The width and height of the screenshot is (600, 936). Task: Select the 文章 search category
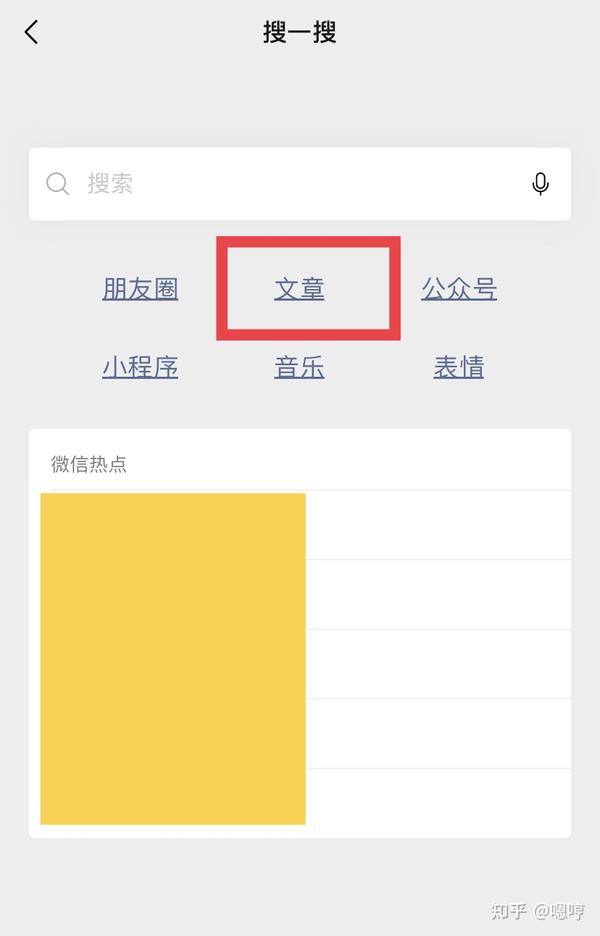click(300, 289)
